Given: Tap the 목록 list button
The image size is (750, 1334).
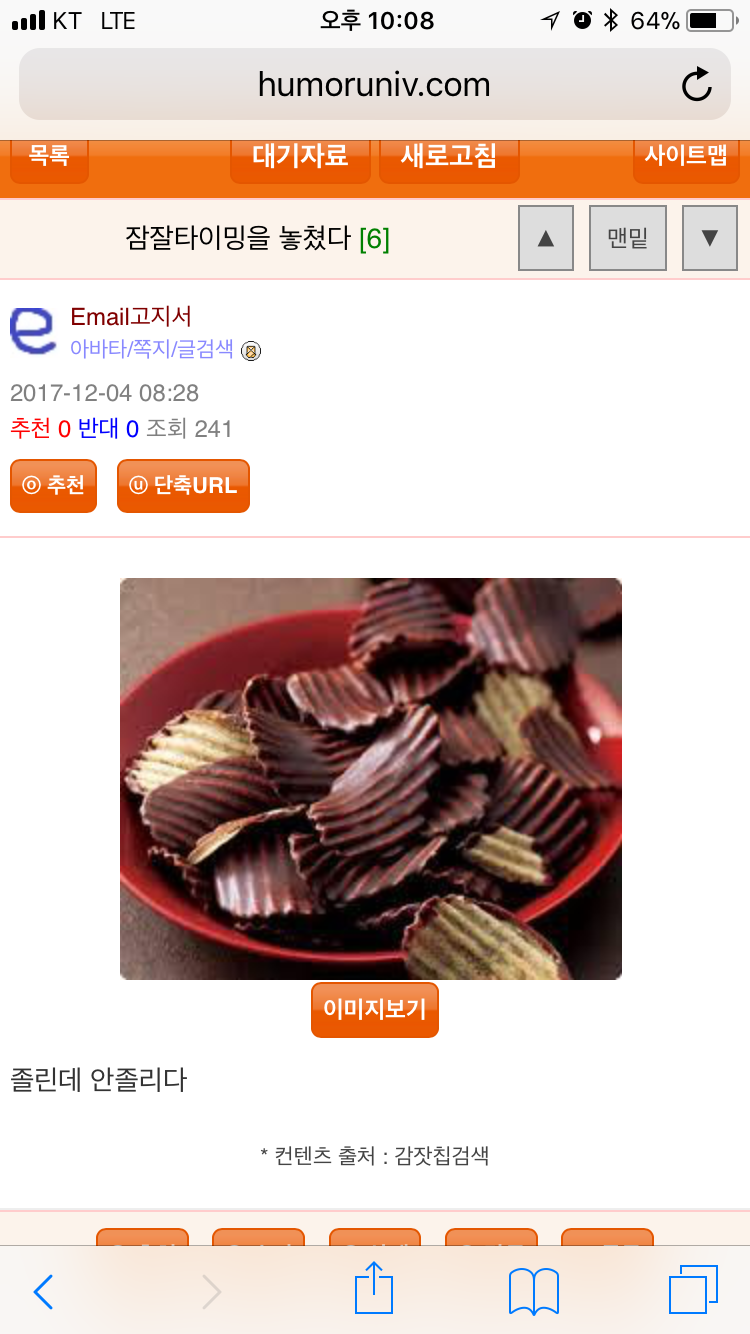Looking at the screenshot, I should (x=49, y=160).
